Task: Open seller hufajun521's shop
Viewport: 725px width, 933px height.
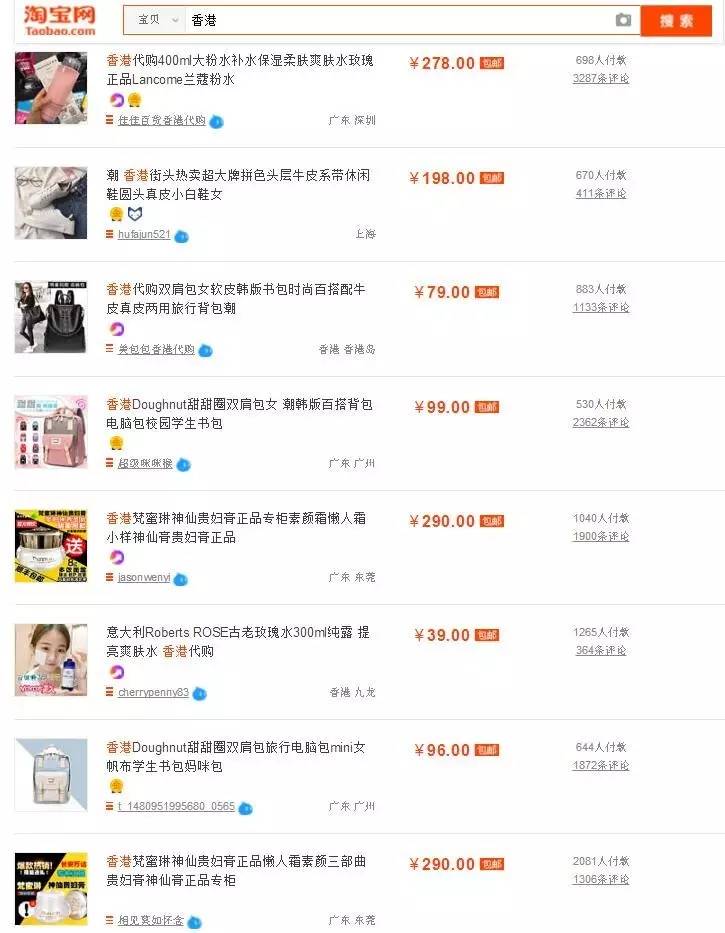Action: tap(144, 235)
